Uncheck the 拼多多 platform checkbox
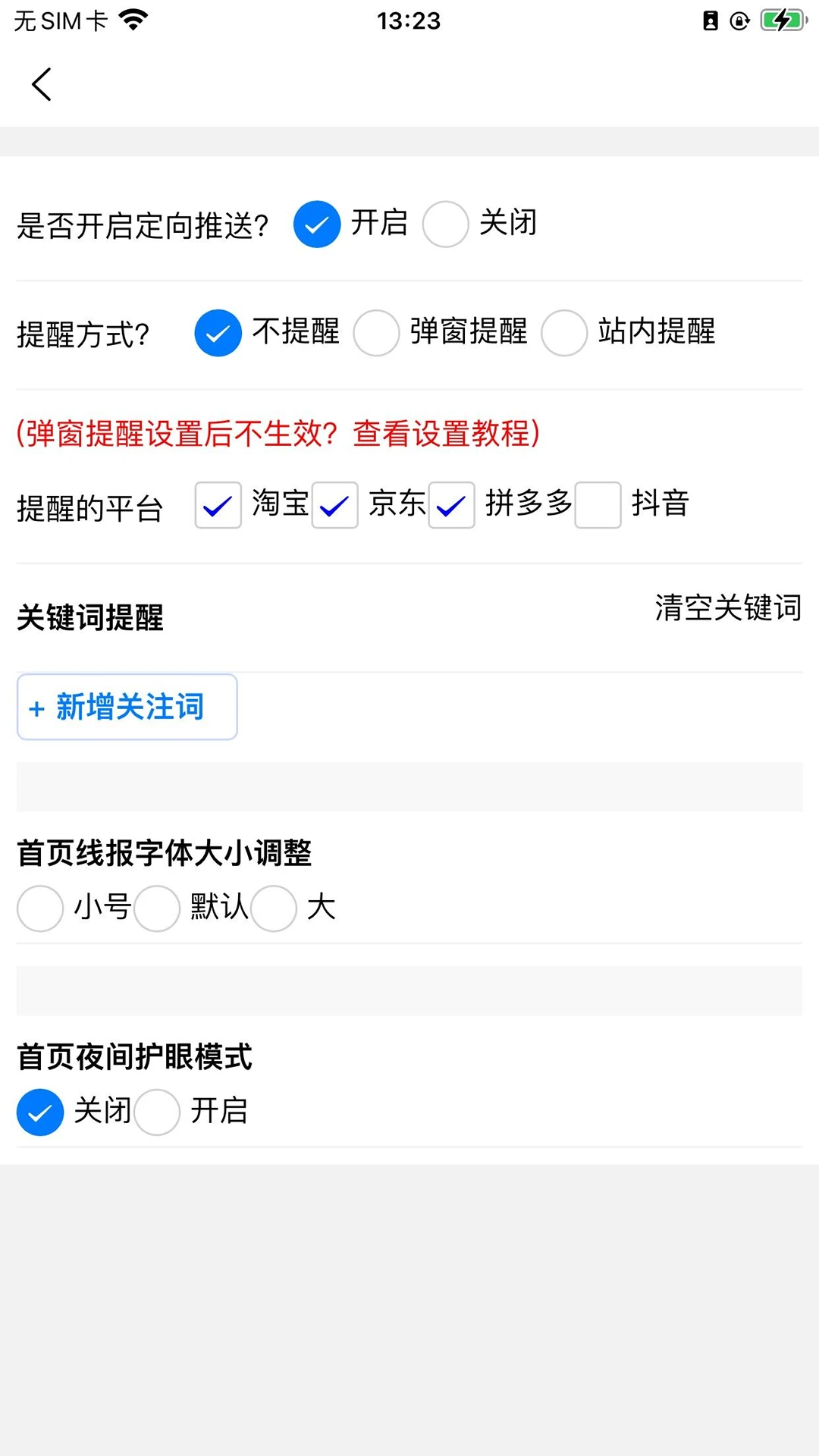 coord(451,506)
